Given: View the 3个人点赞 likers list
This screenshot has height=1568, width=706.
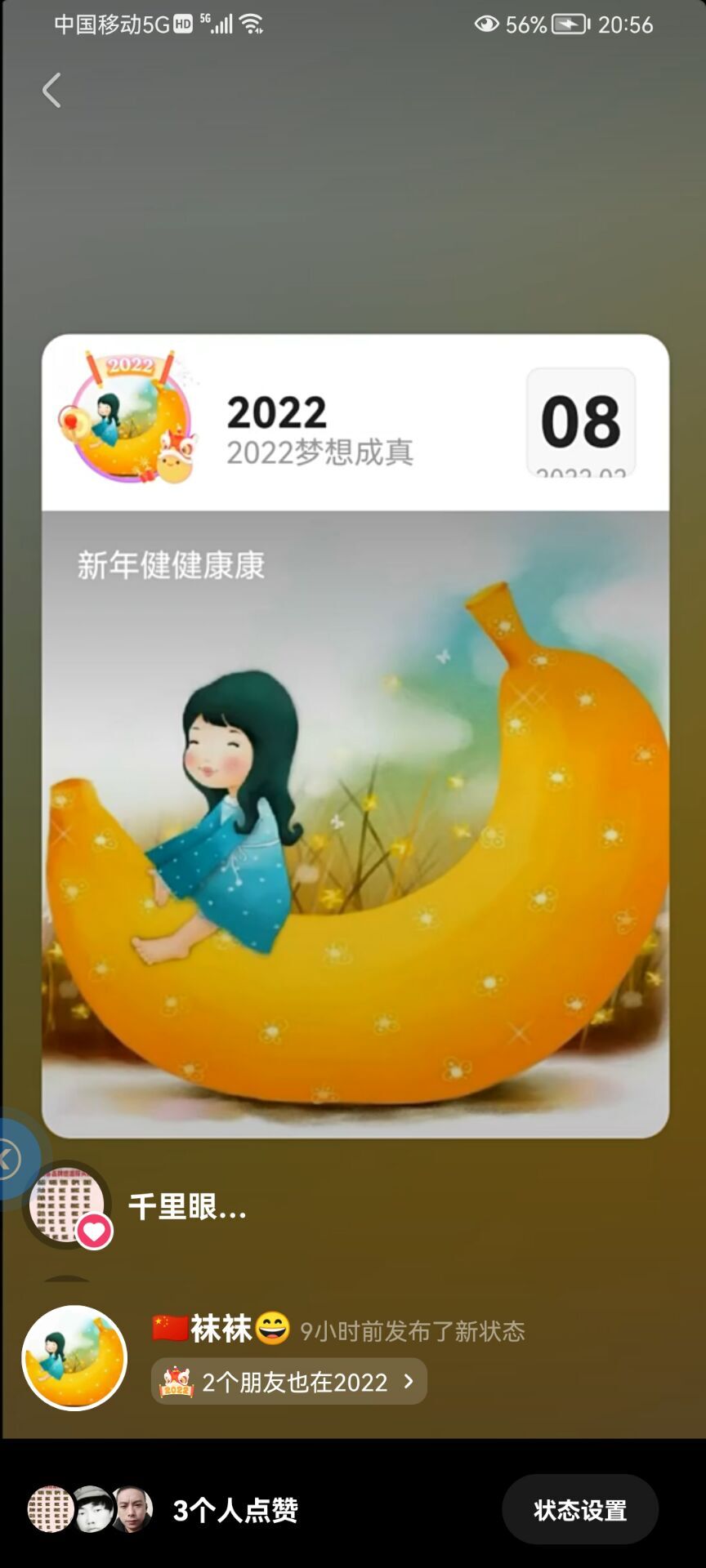Looking at the screenshot, I should 235,1510.
